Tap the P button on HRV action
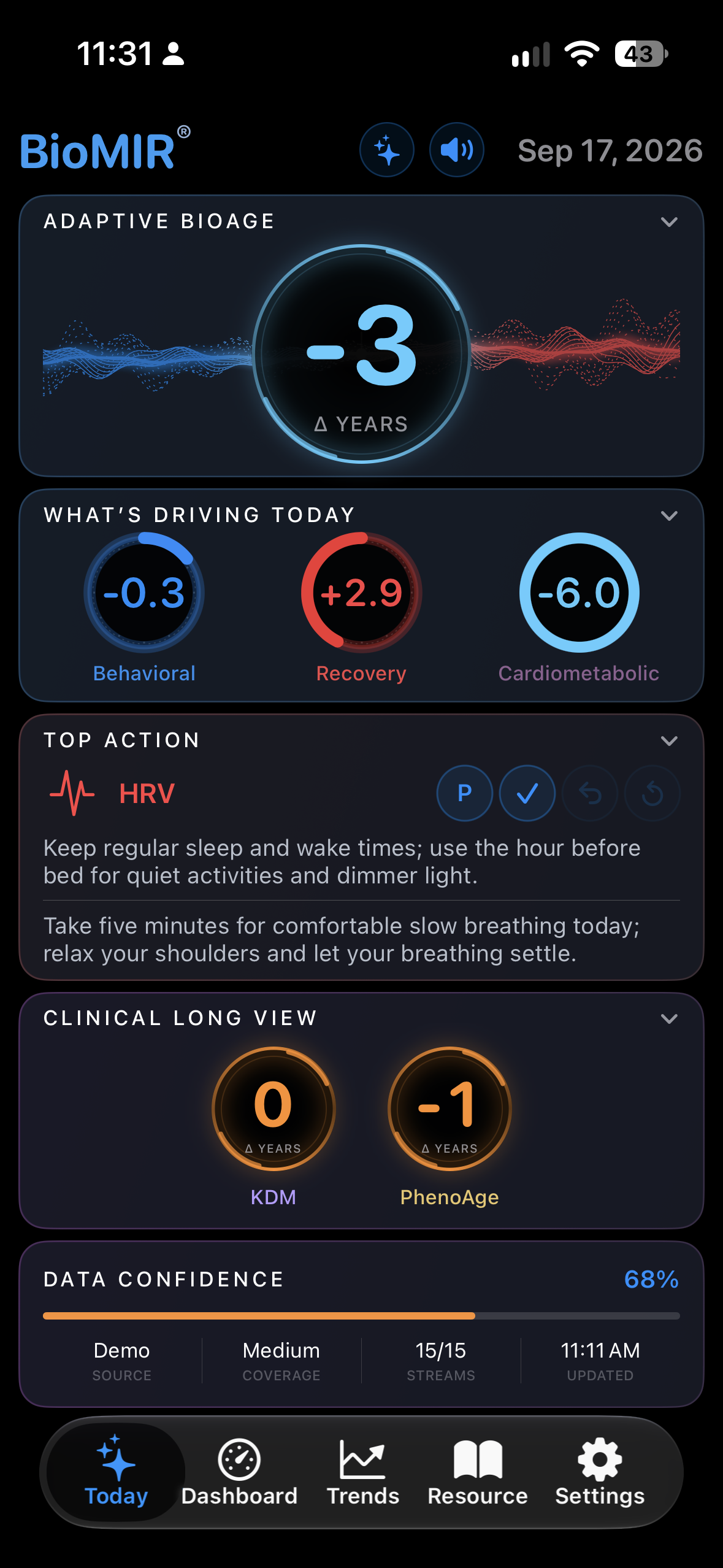Image resolution: width=723 pixels, height=1568 pixels. (465, 793)
